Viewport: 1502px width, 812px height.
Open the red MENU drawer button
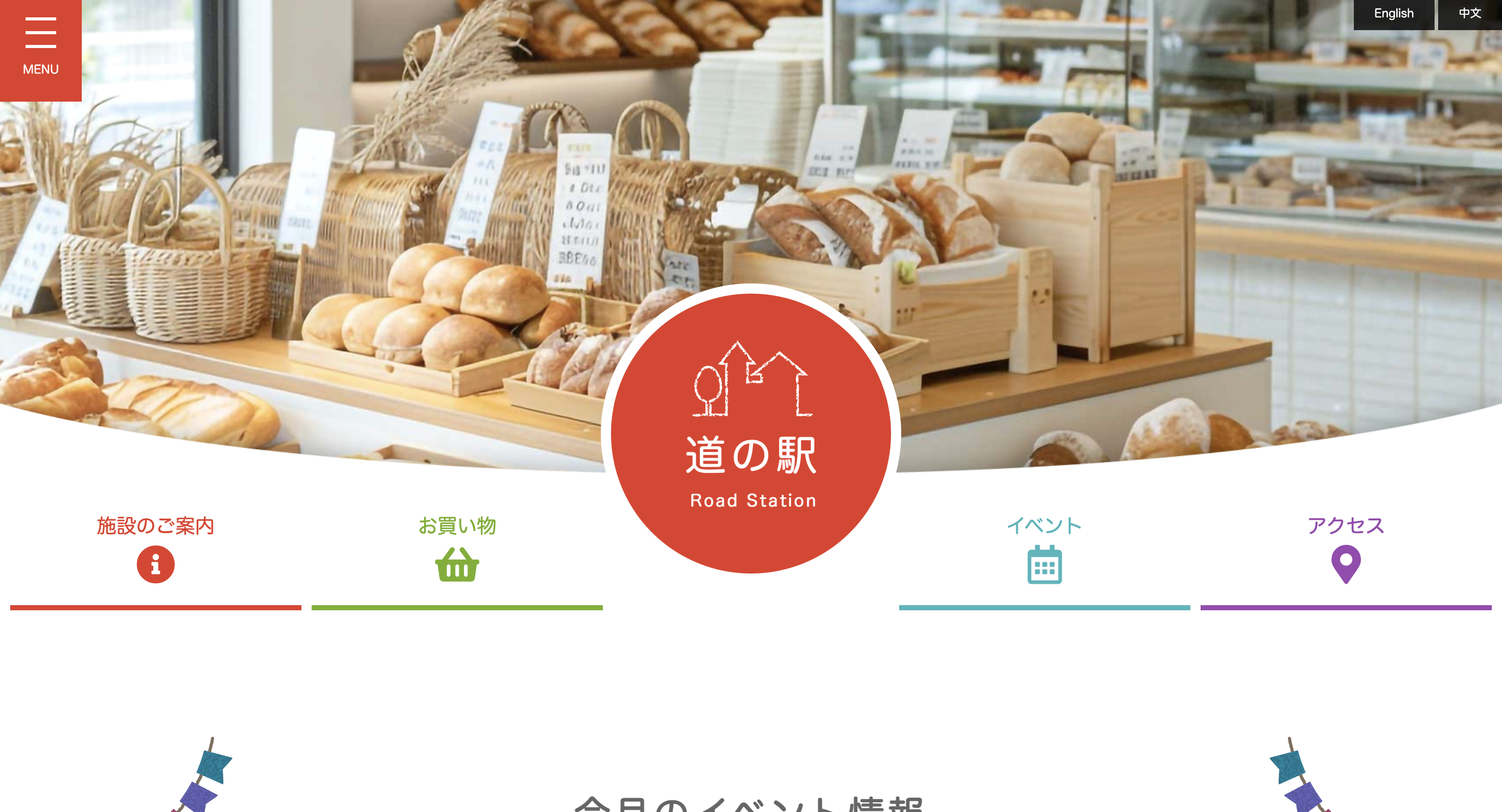(x=40, y=50)
